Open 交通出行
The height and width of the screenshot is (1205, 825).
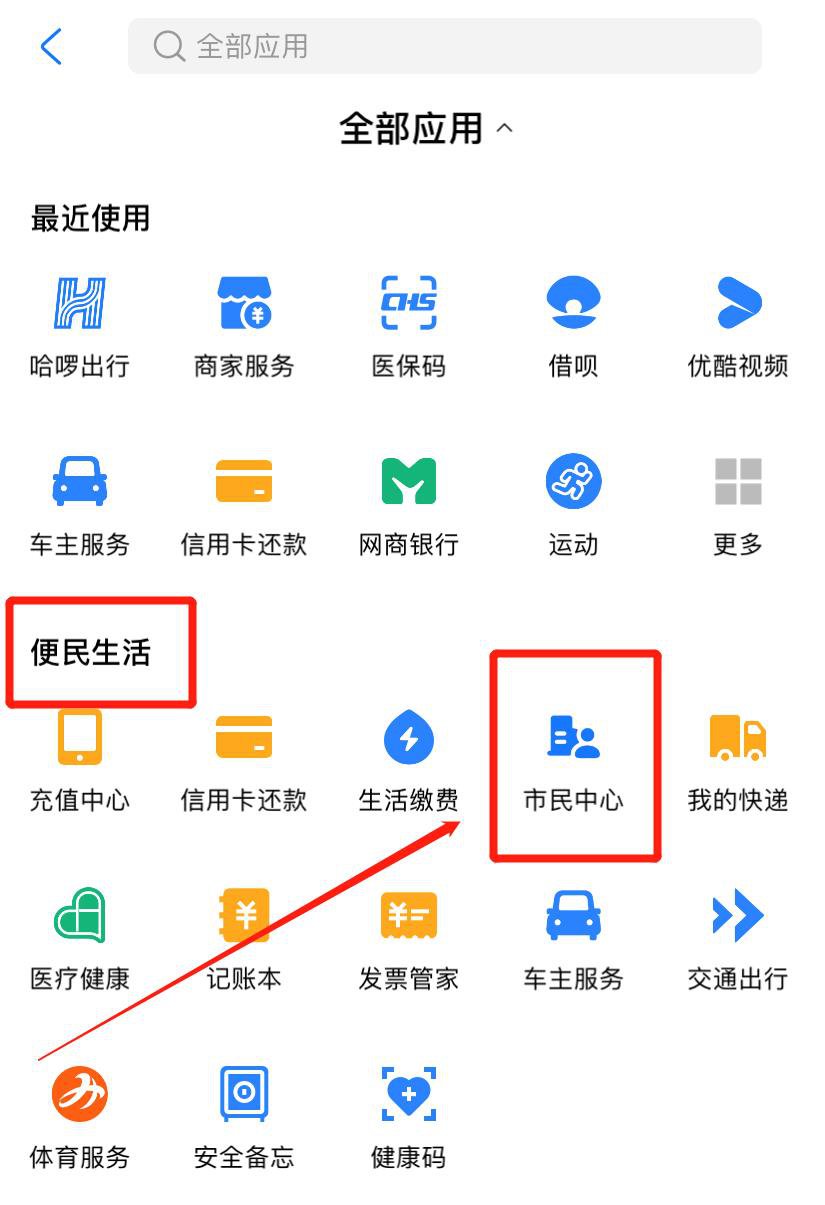click(x=738, y=937)
